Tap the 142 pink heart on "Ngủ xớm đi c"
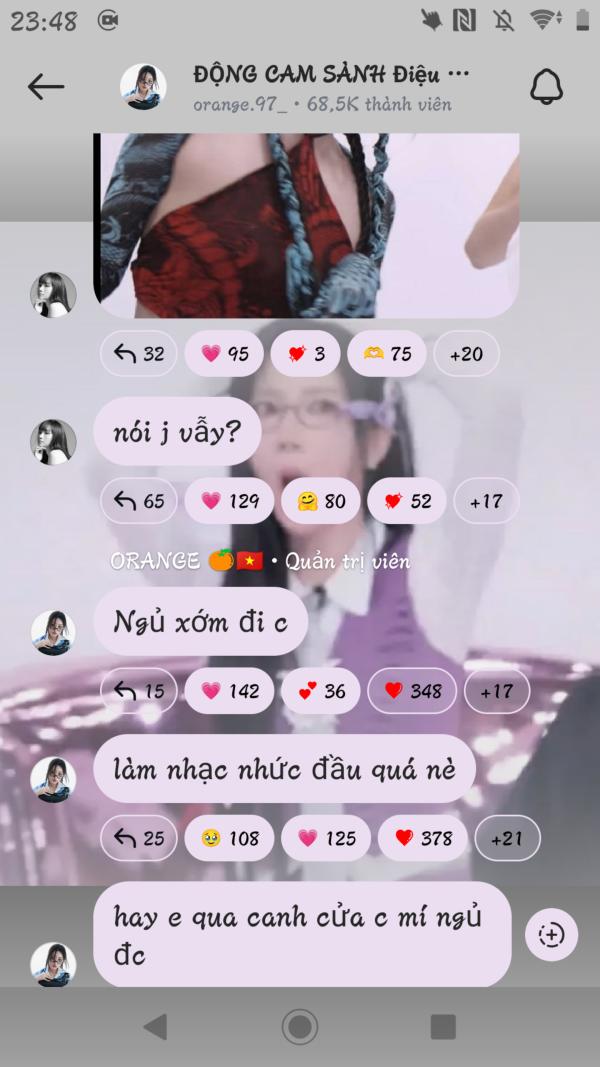600x1067 pixels. (x=230, y=691)
